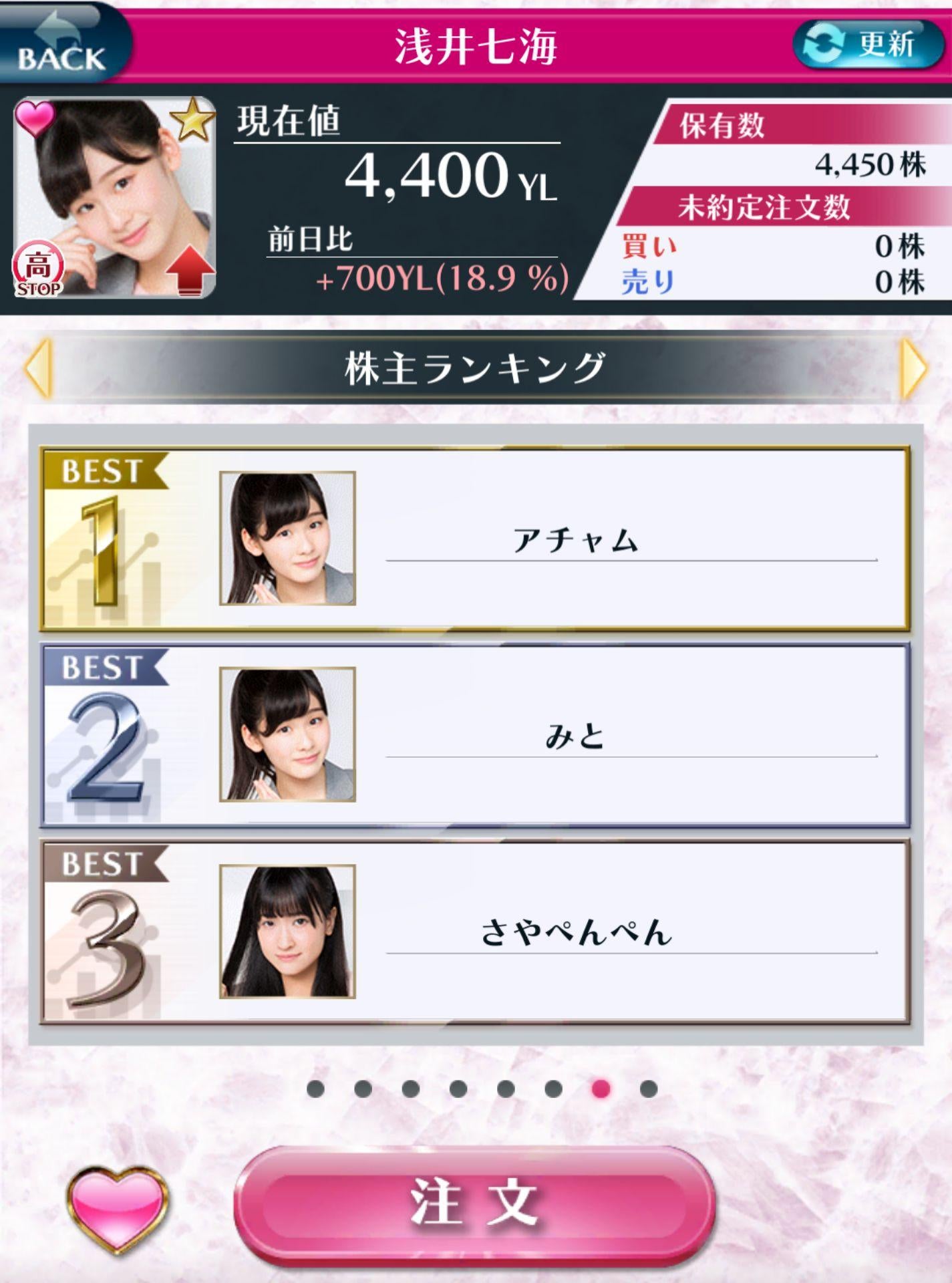Show the previous panel with the left arrow

click(x=38, y=368)
